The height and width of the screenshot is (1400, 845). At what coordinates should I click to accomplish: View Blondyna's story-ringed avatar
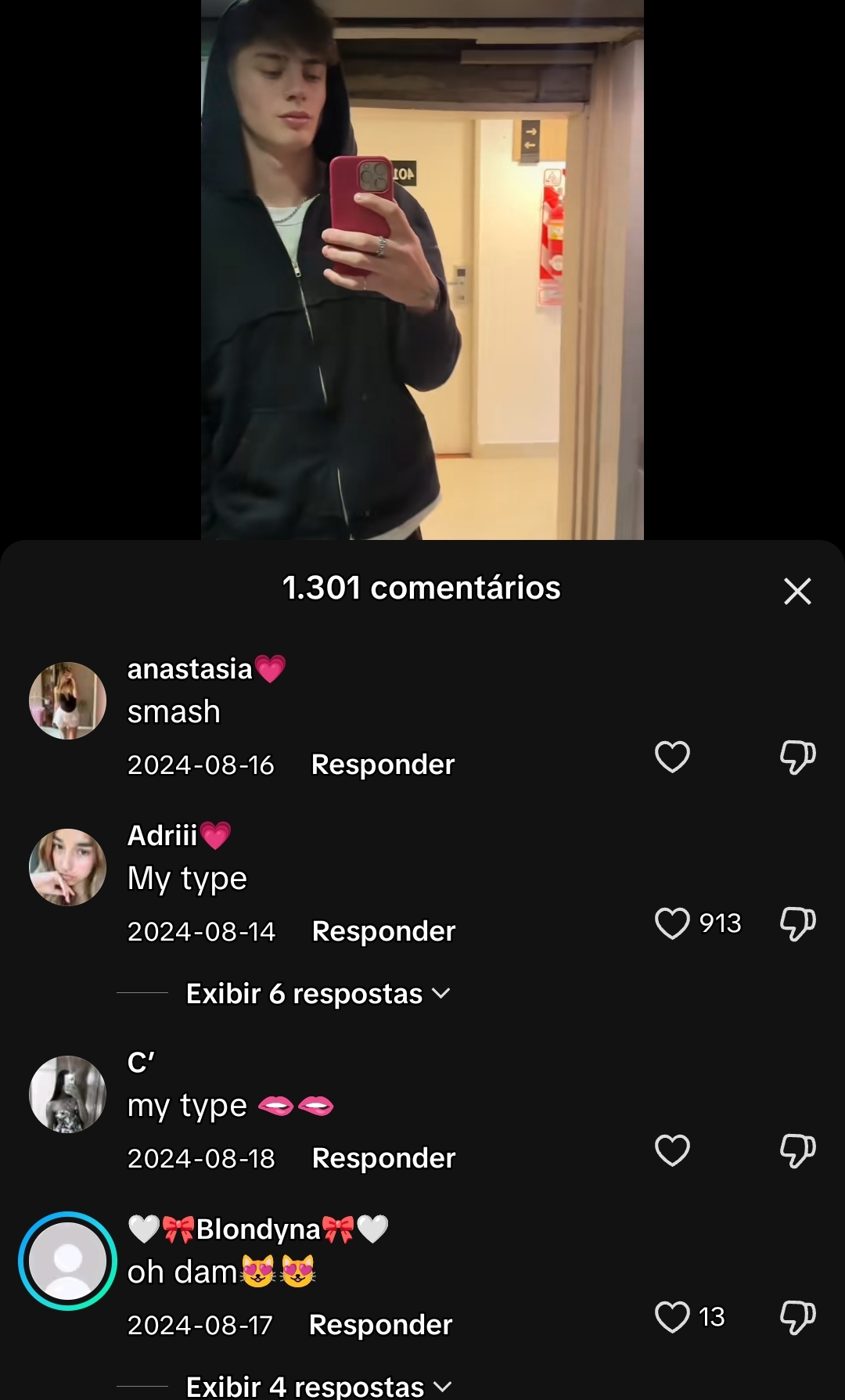pos(67,1261)
